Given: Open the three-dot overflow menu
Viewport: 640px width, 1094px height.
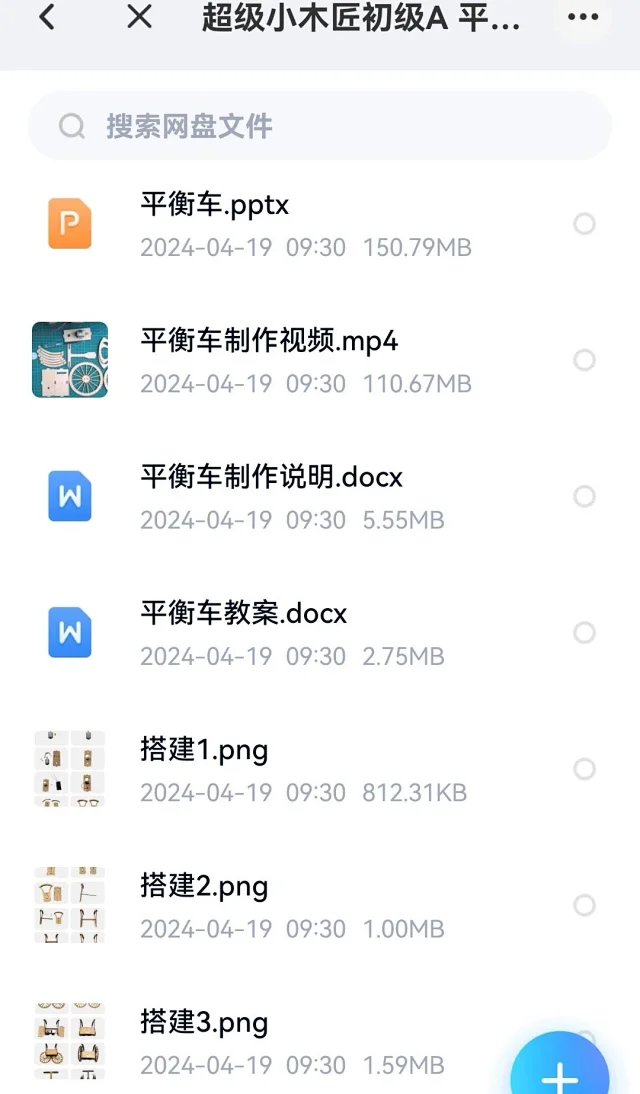Looking at the screenshot, I should click(x=583, y=17).
